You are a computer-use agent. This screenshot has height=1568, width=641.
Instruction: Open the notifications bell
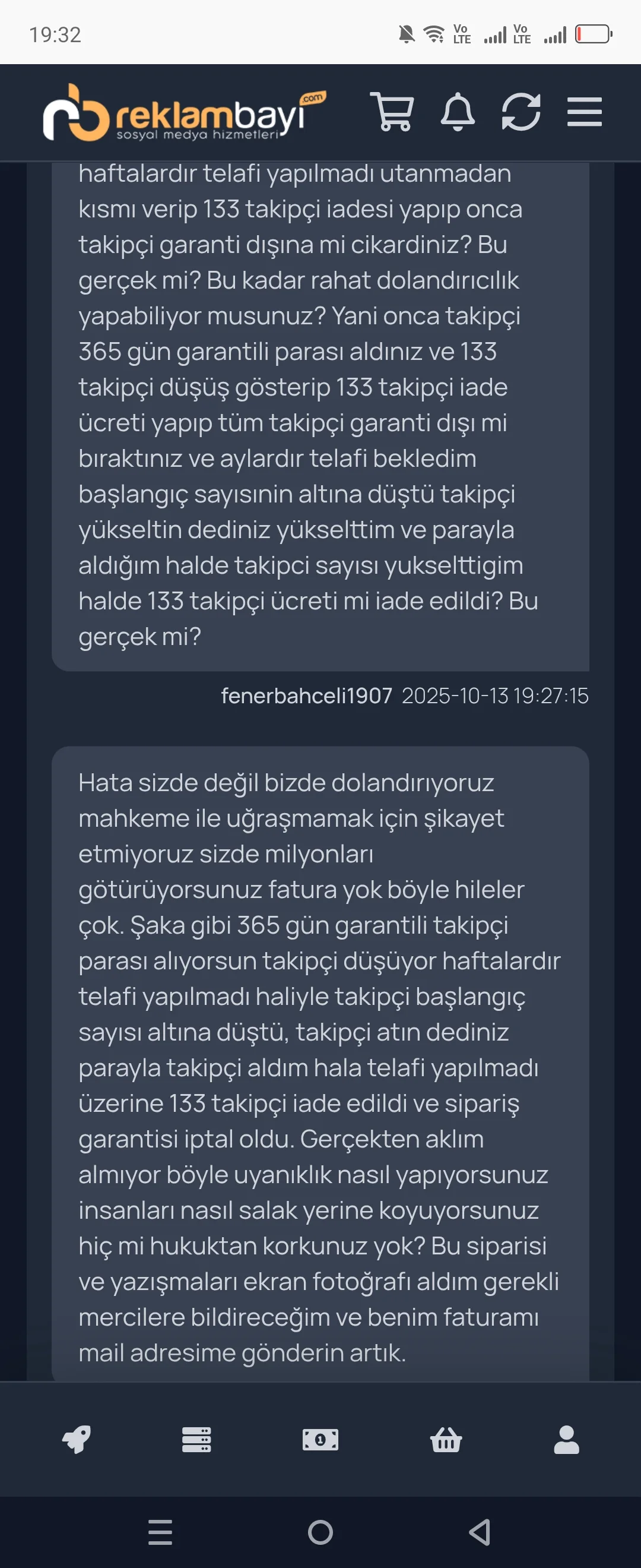point(458,112)
